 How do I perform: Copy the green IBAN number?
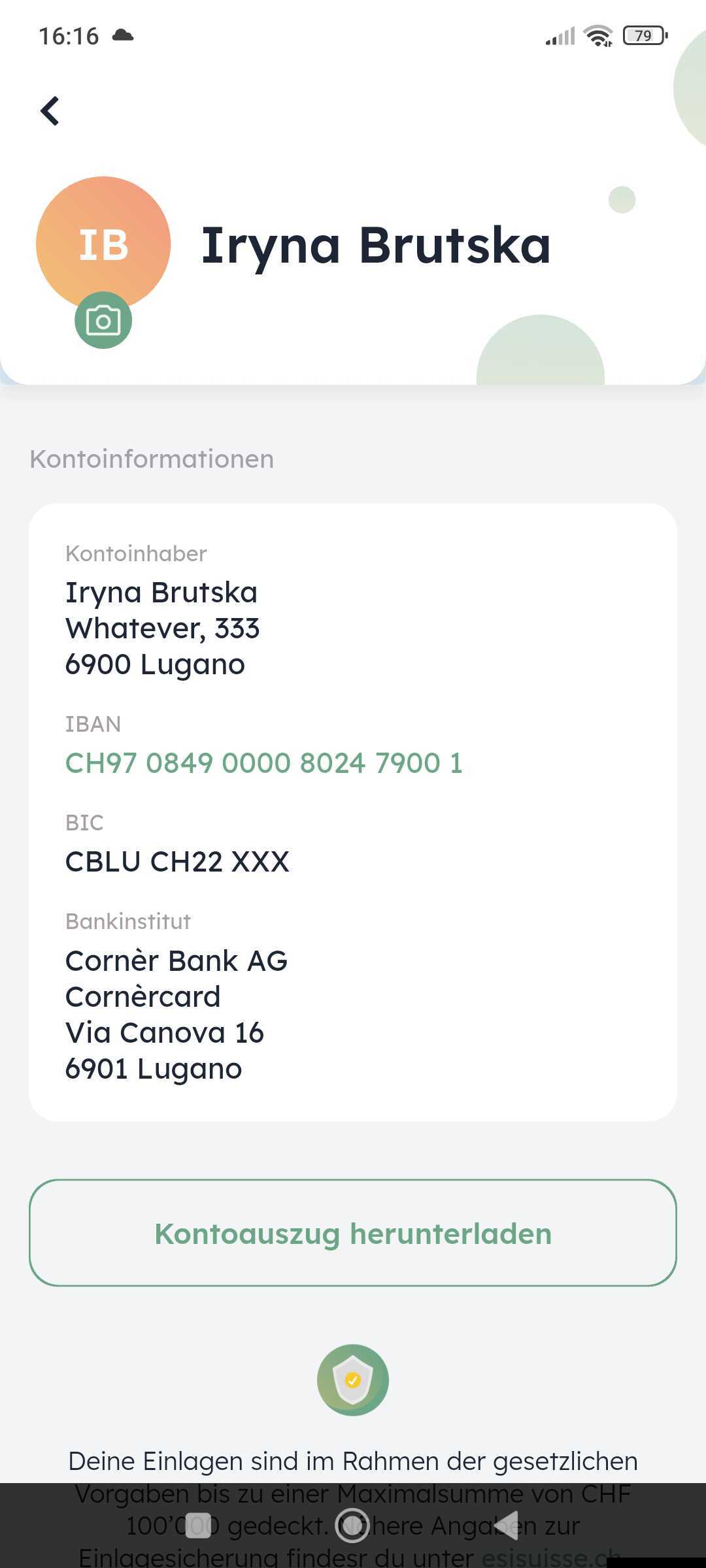click(263, 763)
